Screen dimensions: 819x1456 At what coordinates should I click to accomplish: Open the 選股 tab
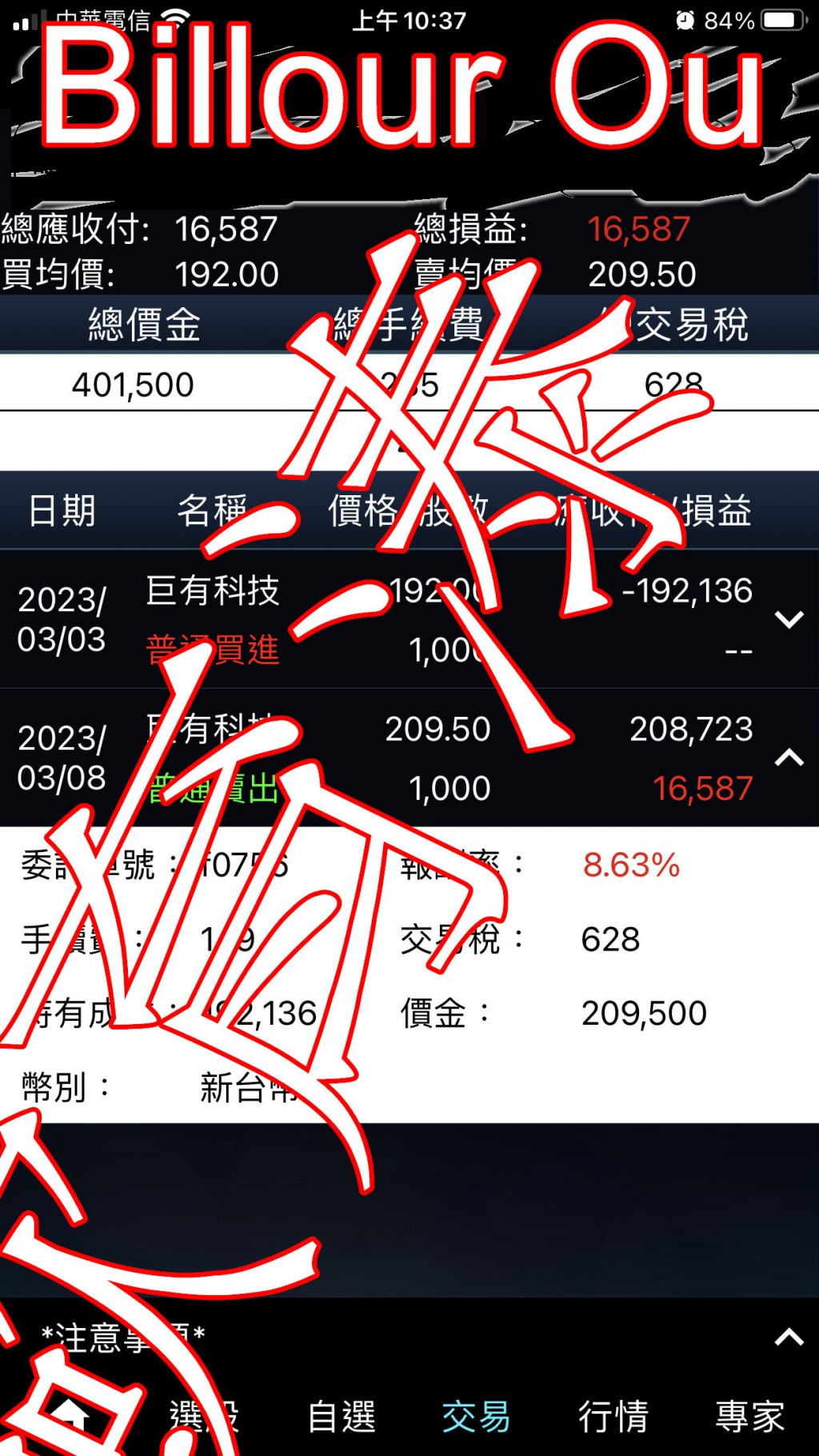point(205,1417)
